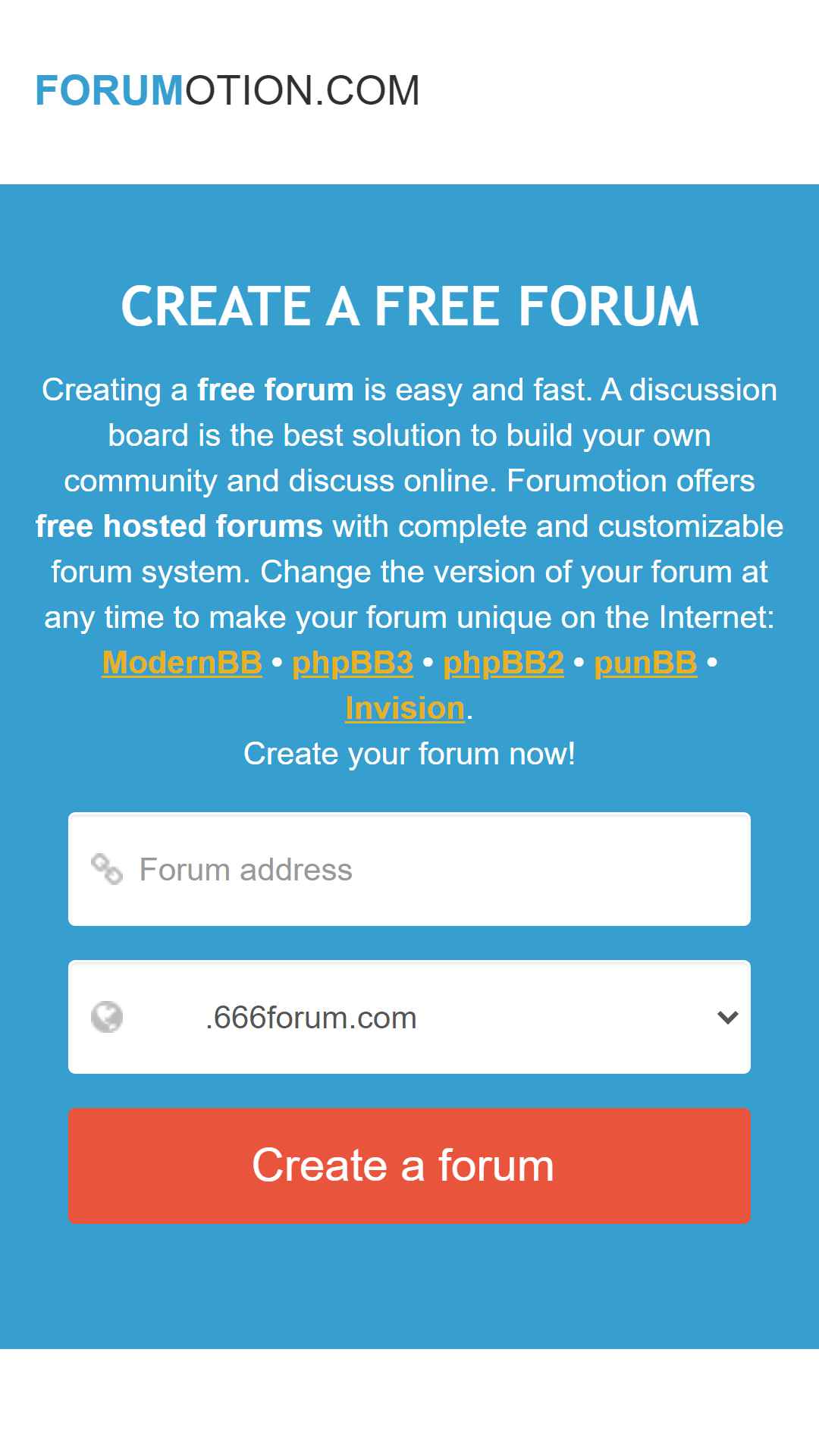819x1456 pixels.
Task: Open the phpBB3 link
Action: tap(353, 663)
